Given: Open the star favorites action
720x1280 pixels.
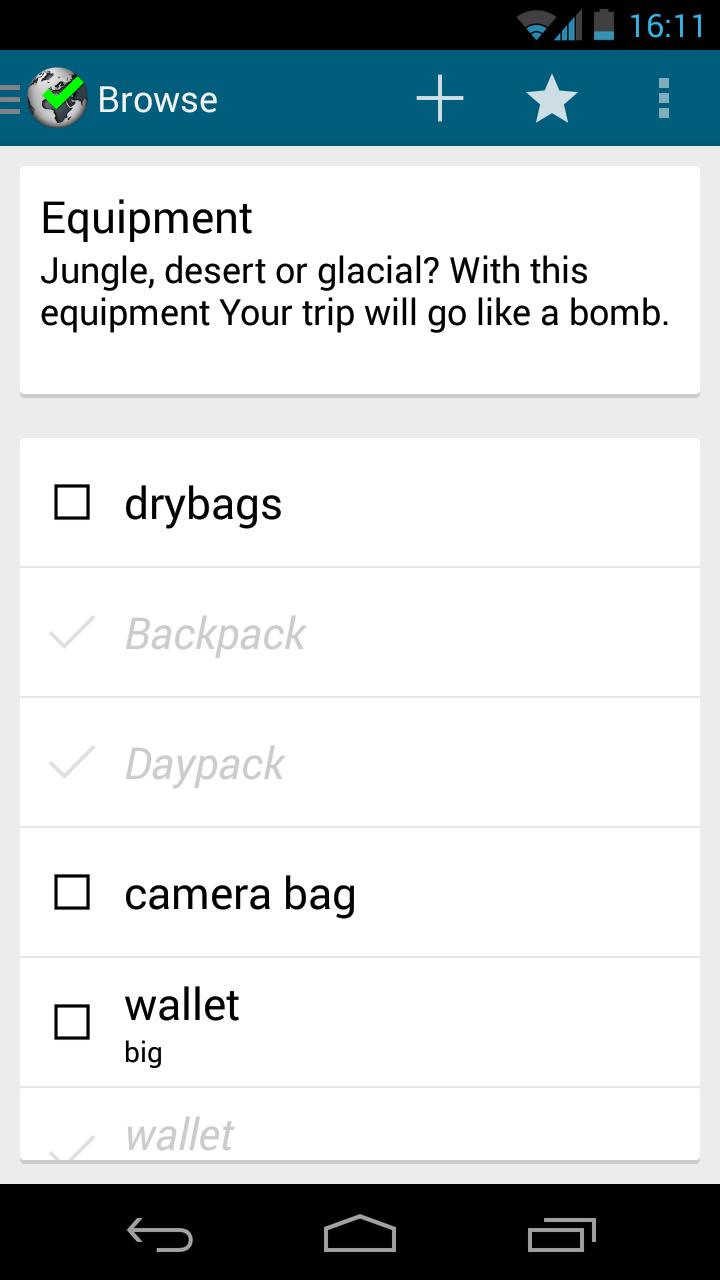Looking at the screenshot, I should pyautogui.click(x=551, y=99).
